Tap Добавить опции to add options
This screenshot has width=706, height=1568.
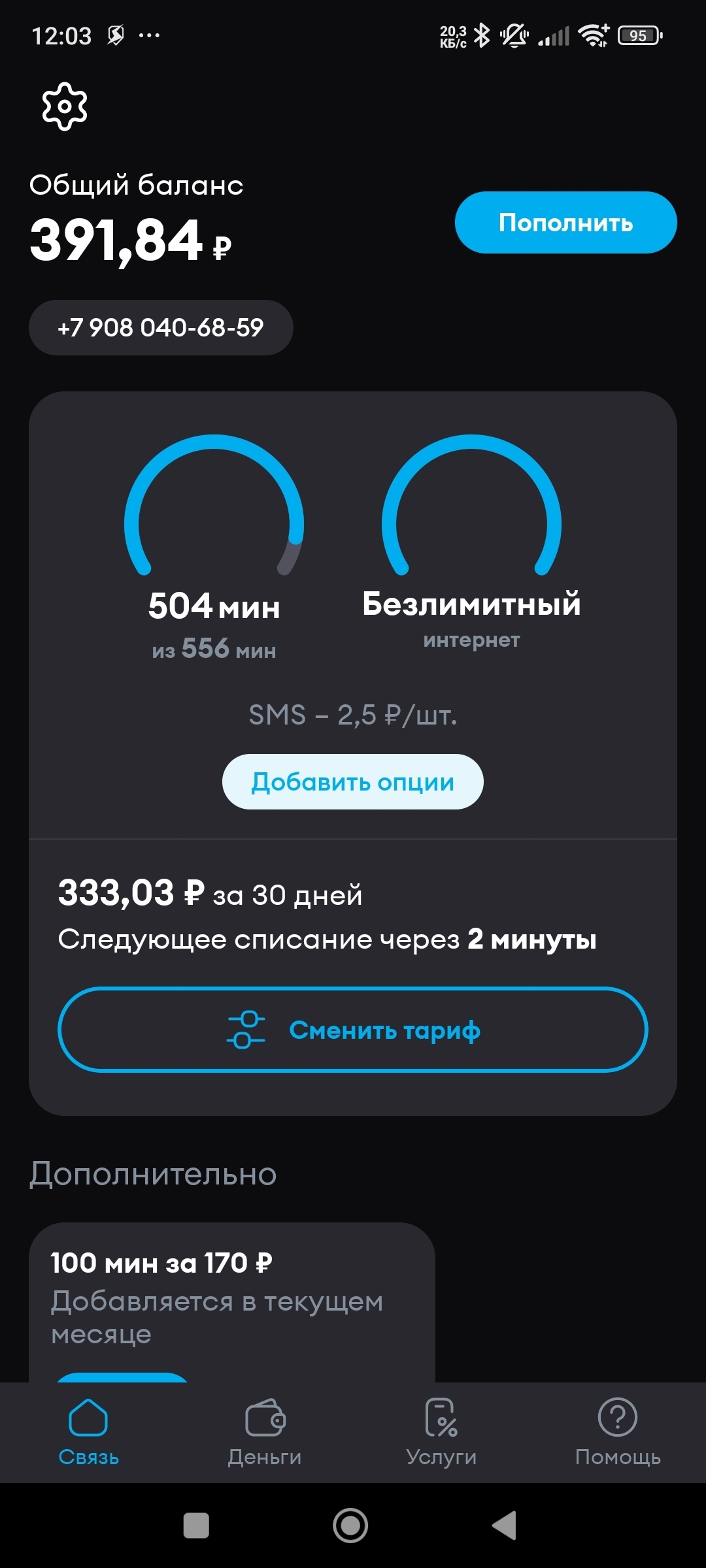(x=353, y=781)
